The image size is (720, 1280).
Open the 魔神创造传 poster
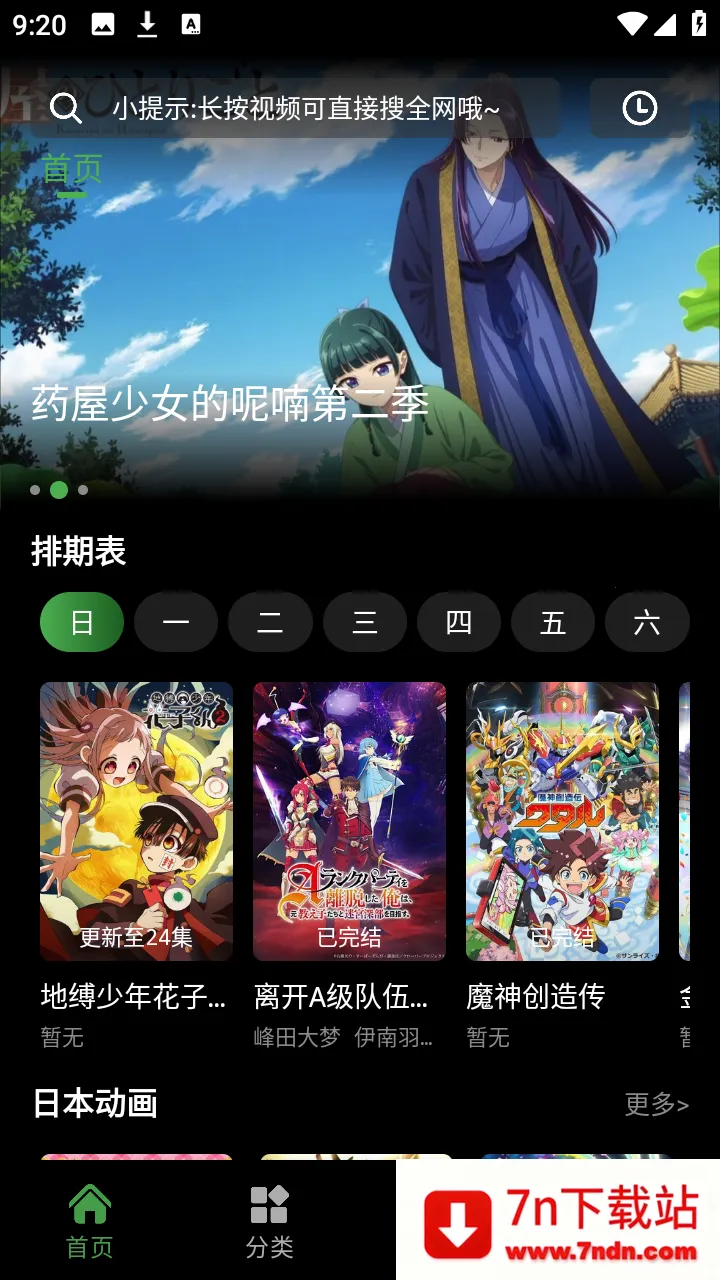click(563, 820)
